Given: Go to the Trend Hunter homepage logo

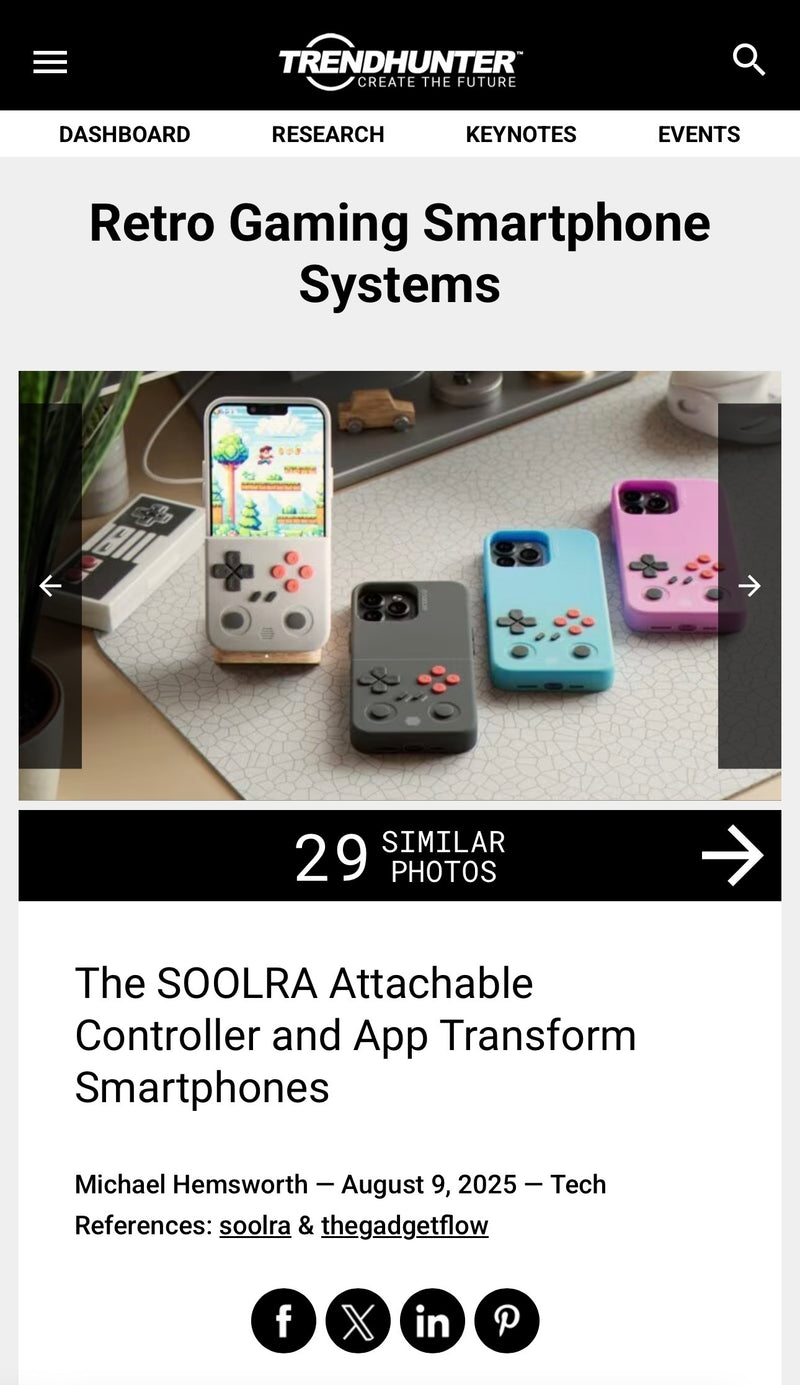Looking at the screenshot, I should (399, 62).
